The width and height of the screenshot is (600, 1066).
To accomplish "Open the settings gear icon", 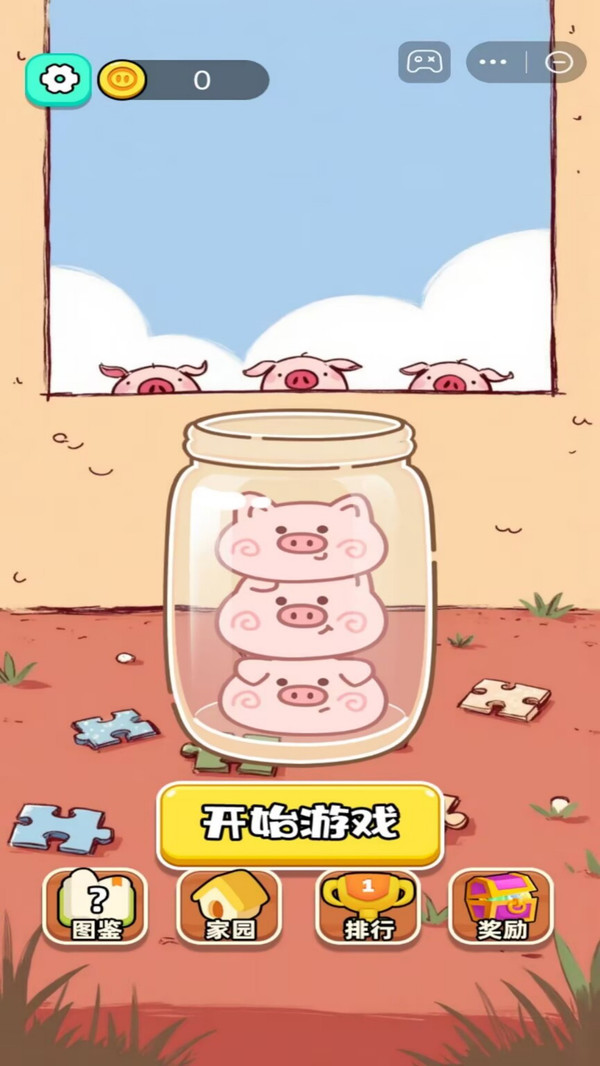I will tap(59, 80).
